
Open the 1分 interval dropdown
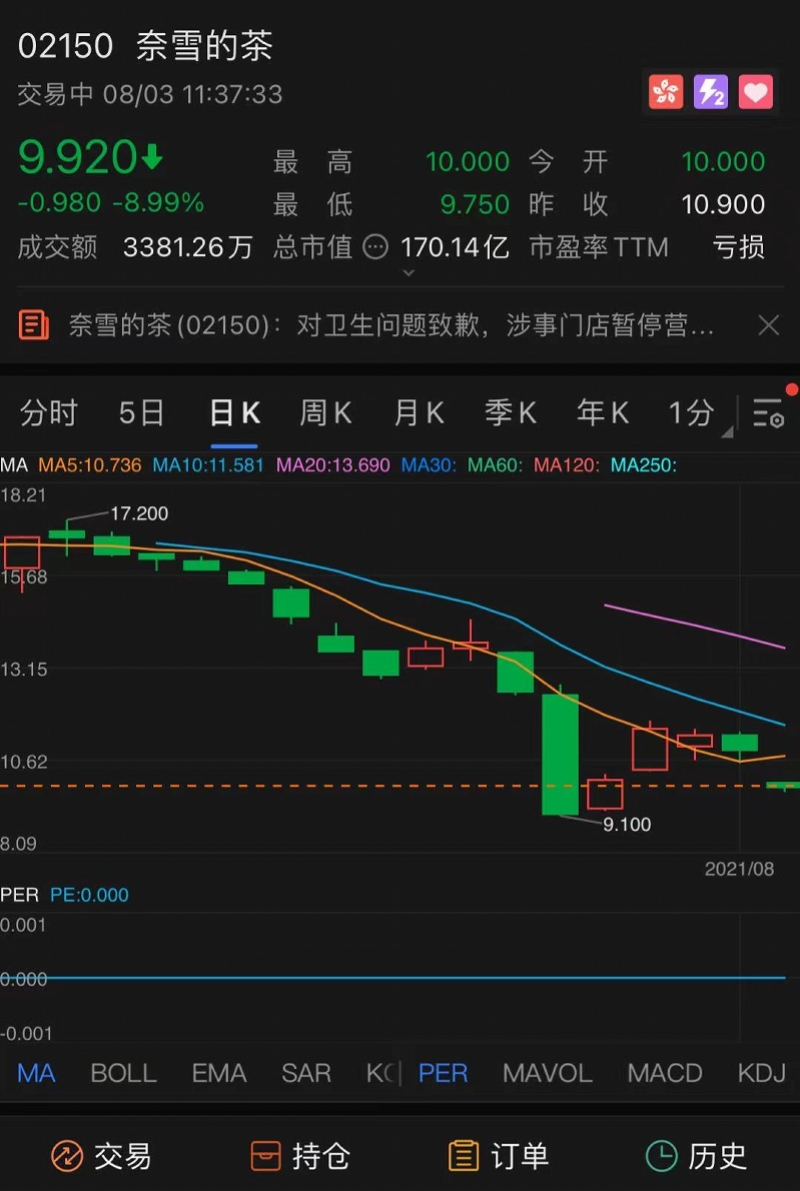point(693,413)
